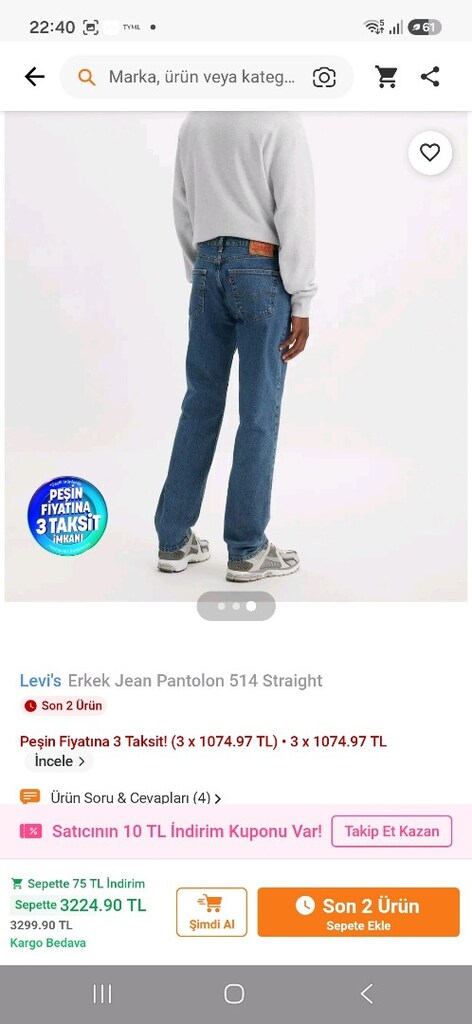
Task: Go back using the top arrow
Action: point(34,77)
